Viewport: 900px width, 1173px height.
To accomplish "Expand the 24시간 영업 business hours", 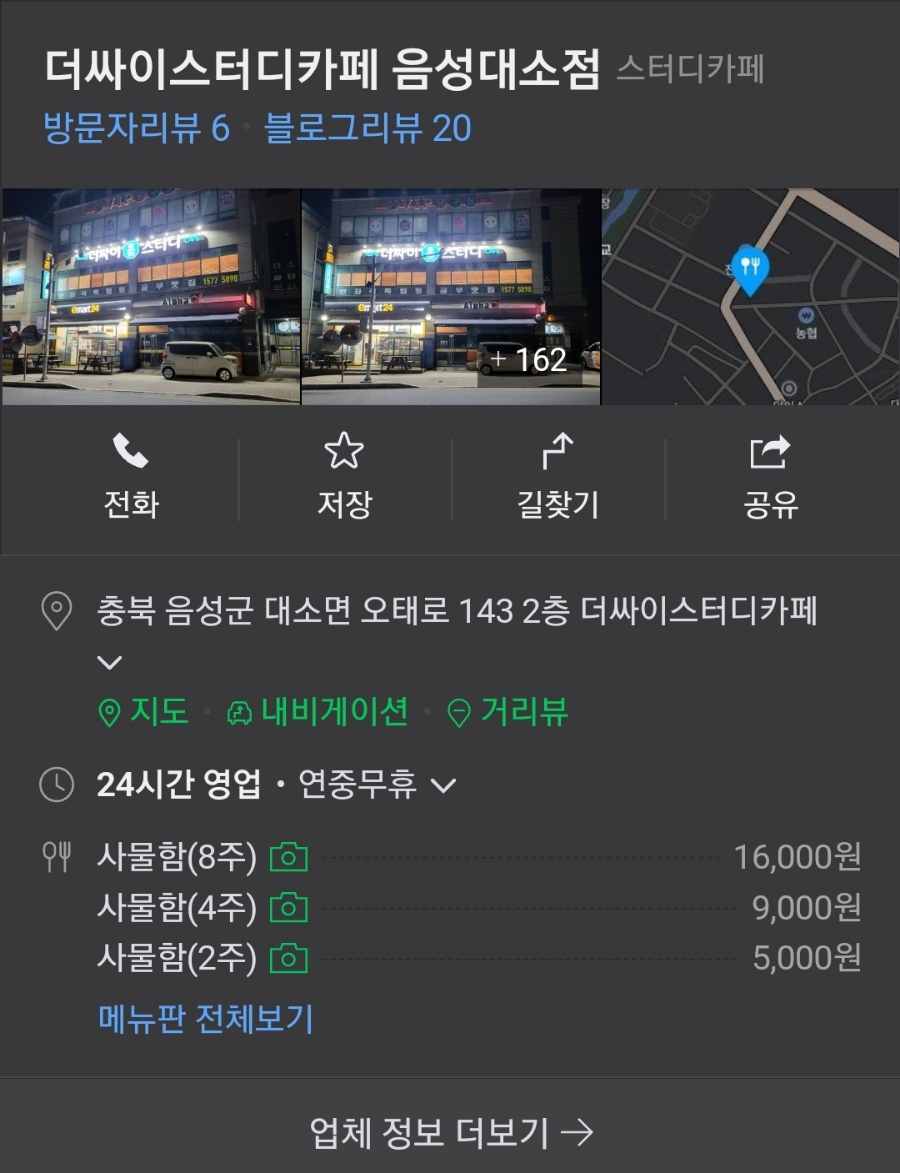I will pos(443,786).
